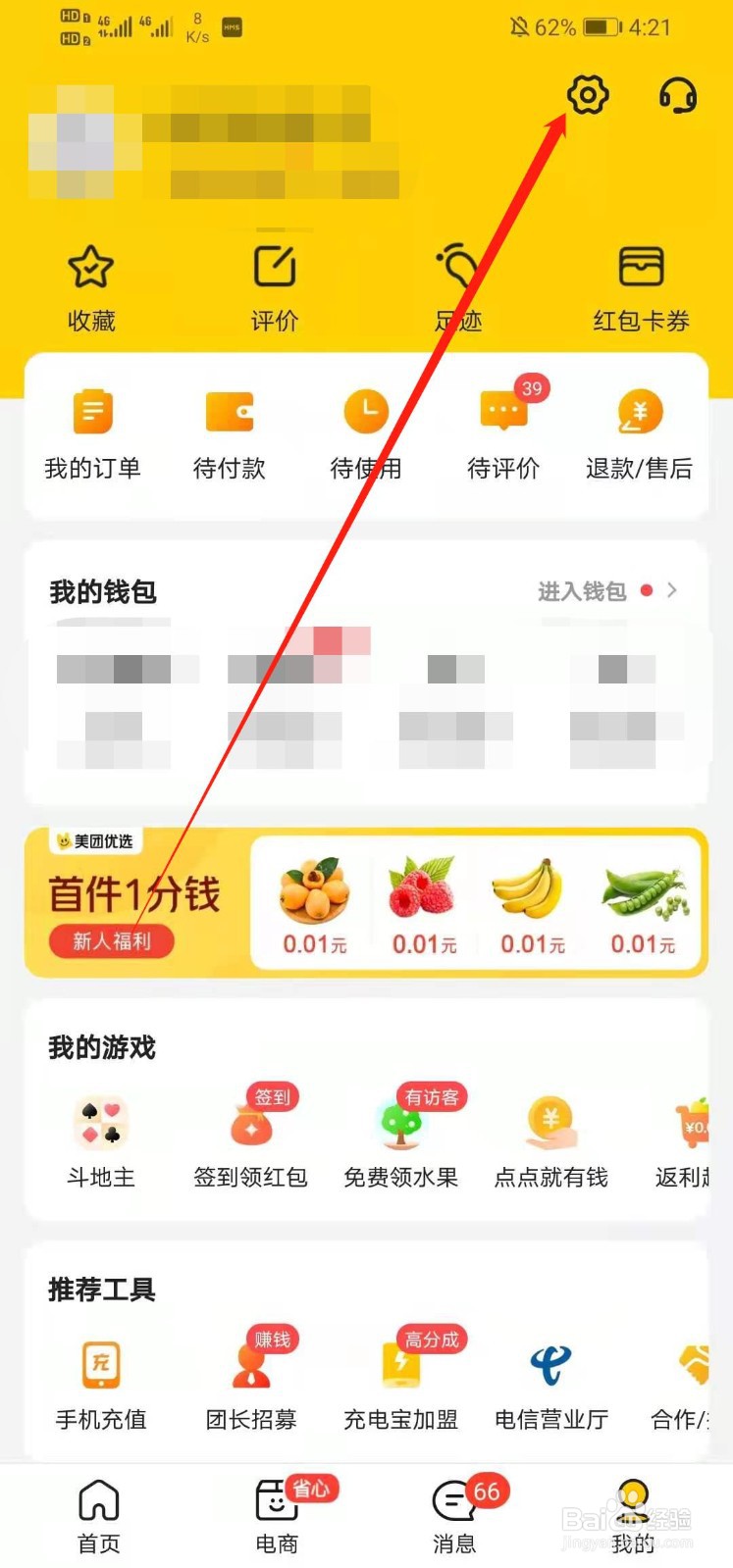Tap the 新人福利 newcomer benefit button
This screenshot has width=733, height=1568.
tap(111, 941)
